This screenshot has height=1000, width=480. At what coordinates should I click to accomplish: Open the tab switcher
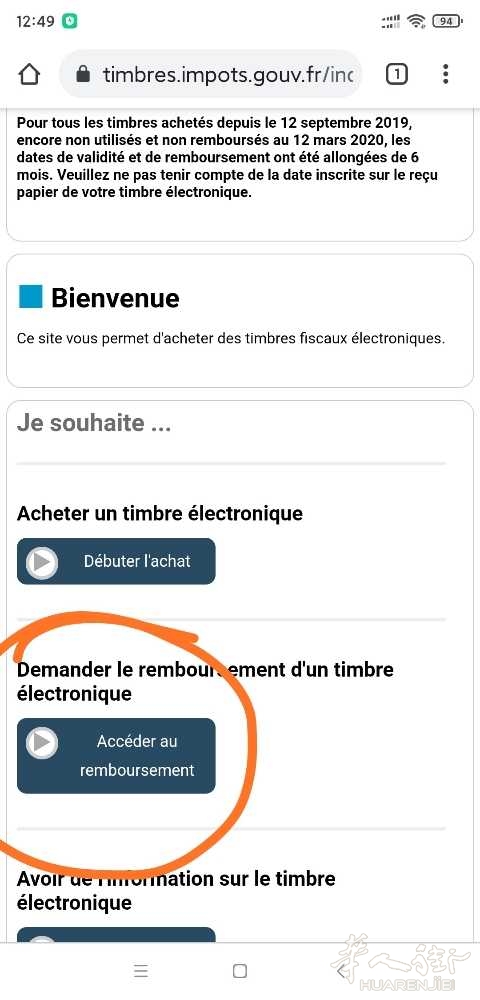(x=396, y=75)
